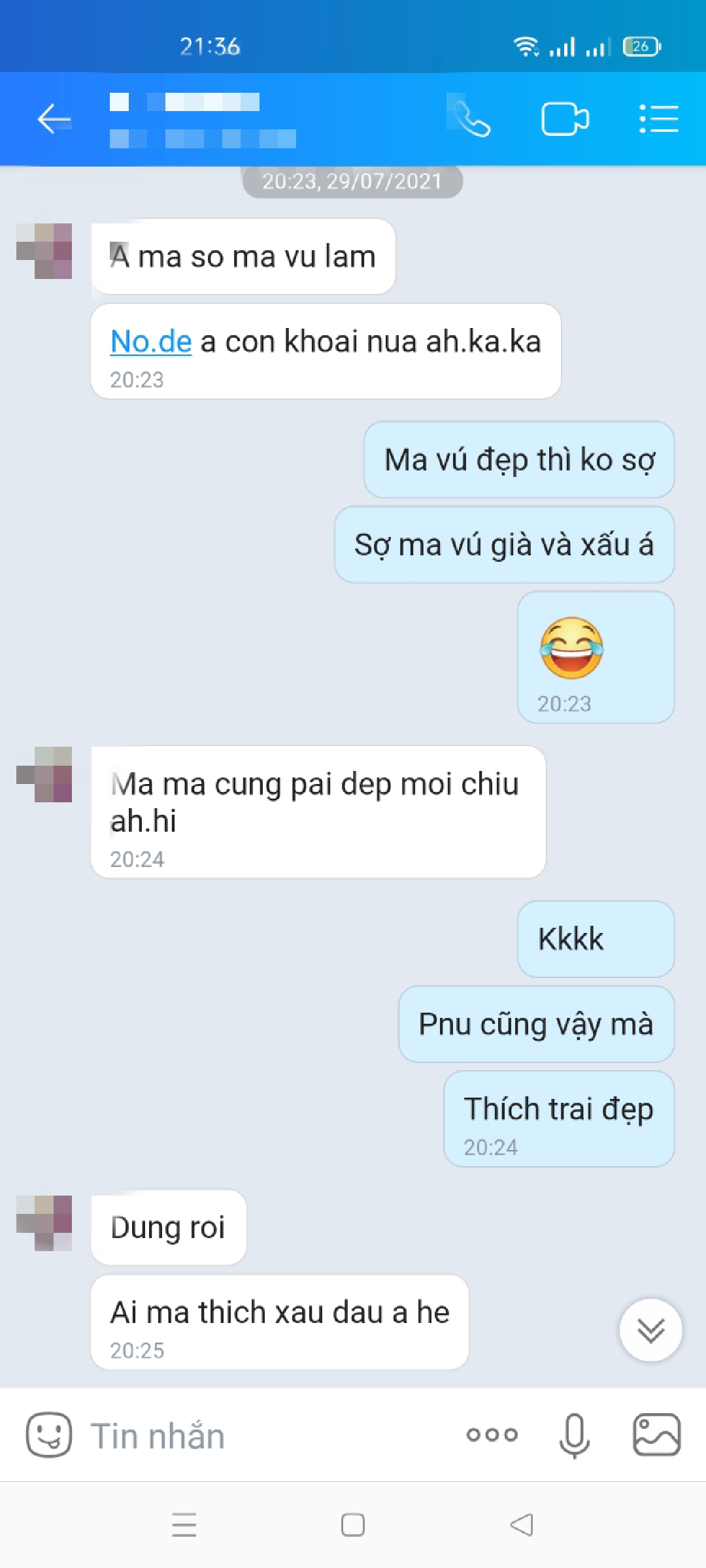
Task: Open the sticker and emoji picker
Action: click(x=49, y=1435)
